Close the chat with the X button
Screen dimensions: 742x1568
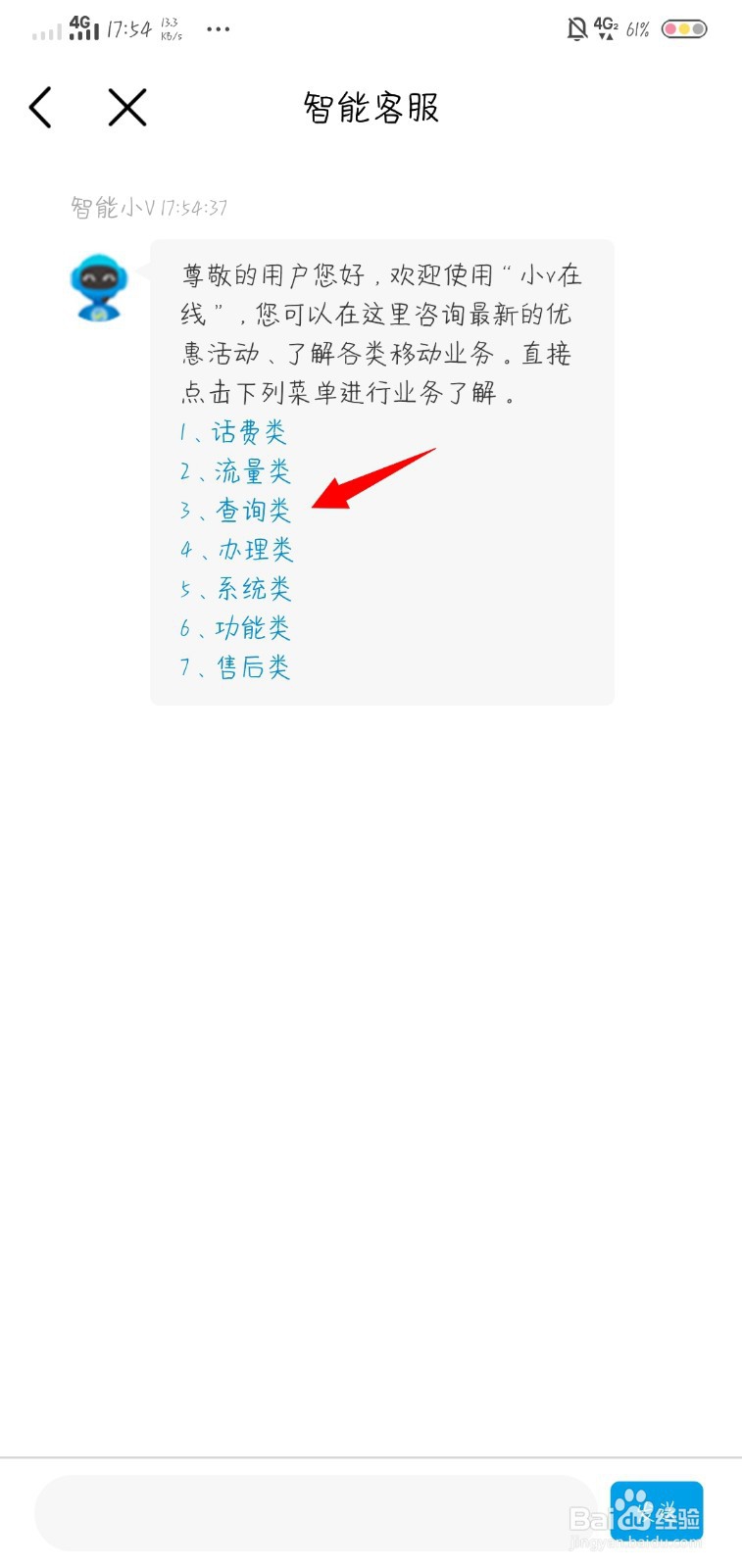[x=126, y=108]
